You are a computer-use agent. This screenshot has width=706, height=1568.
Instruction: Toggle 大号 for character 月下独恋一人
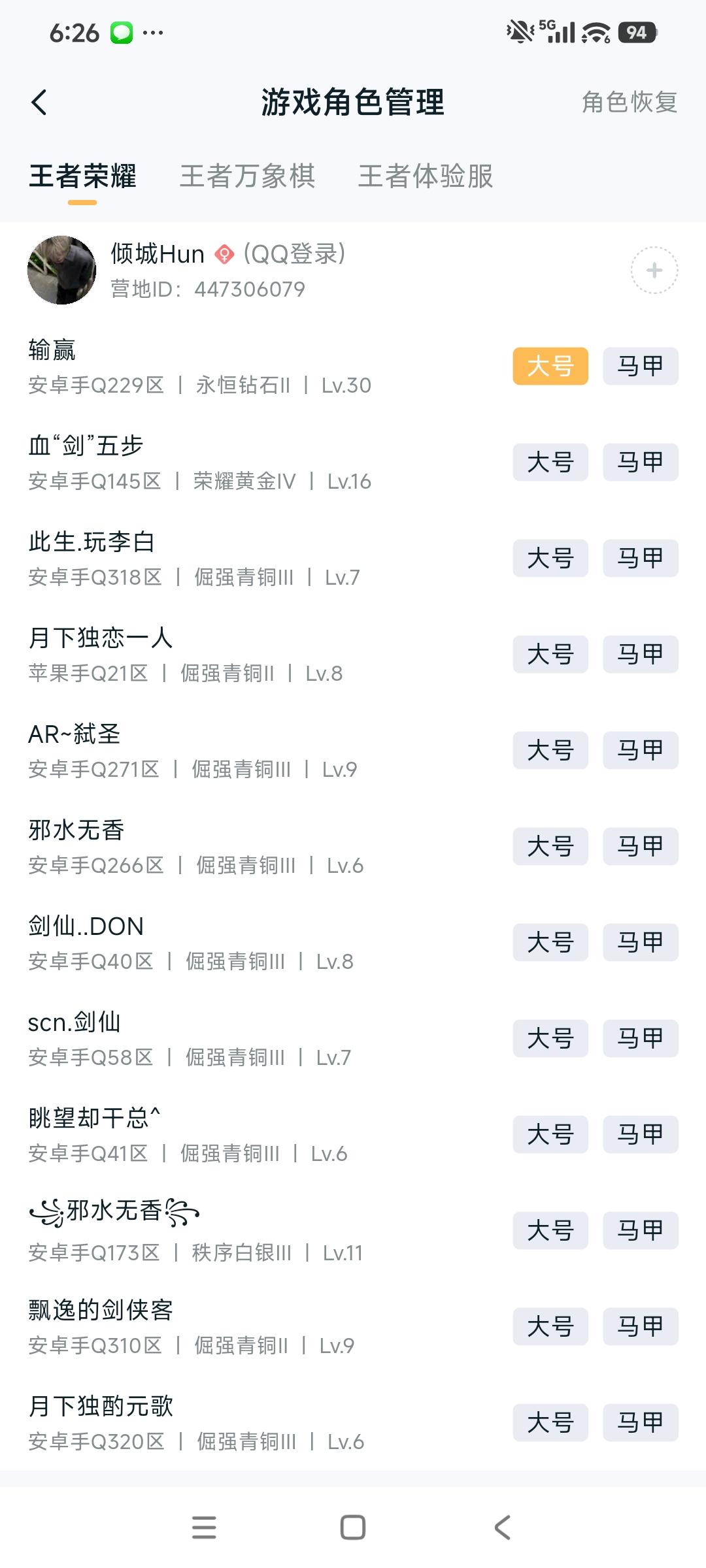550,654
